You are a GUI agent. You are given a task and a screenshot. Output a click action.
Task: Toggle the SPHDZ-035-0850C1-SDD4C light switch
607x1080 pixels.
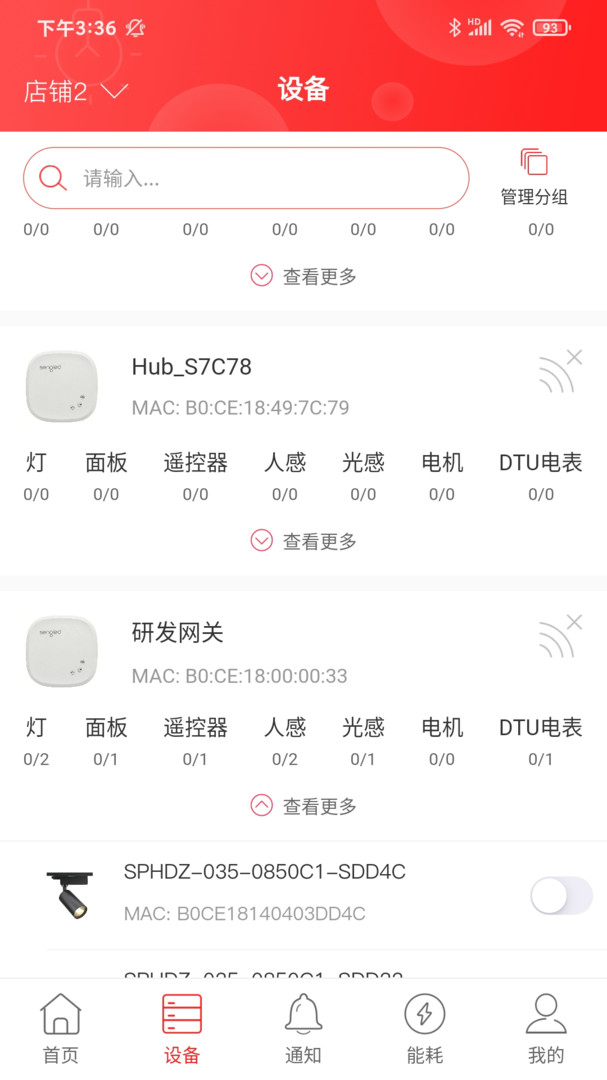pos(561,896)
